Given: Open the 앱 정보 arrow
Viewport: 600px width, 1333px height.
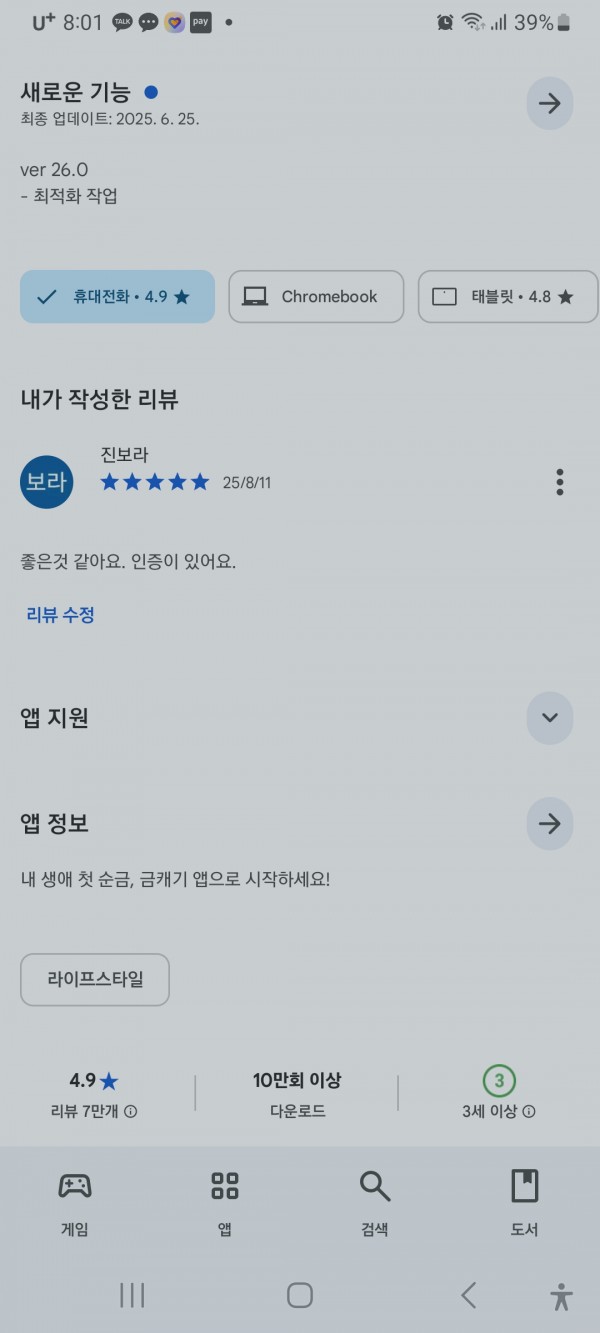Looking at the screenshot, I should (549, 823).
